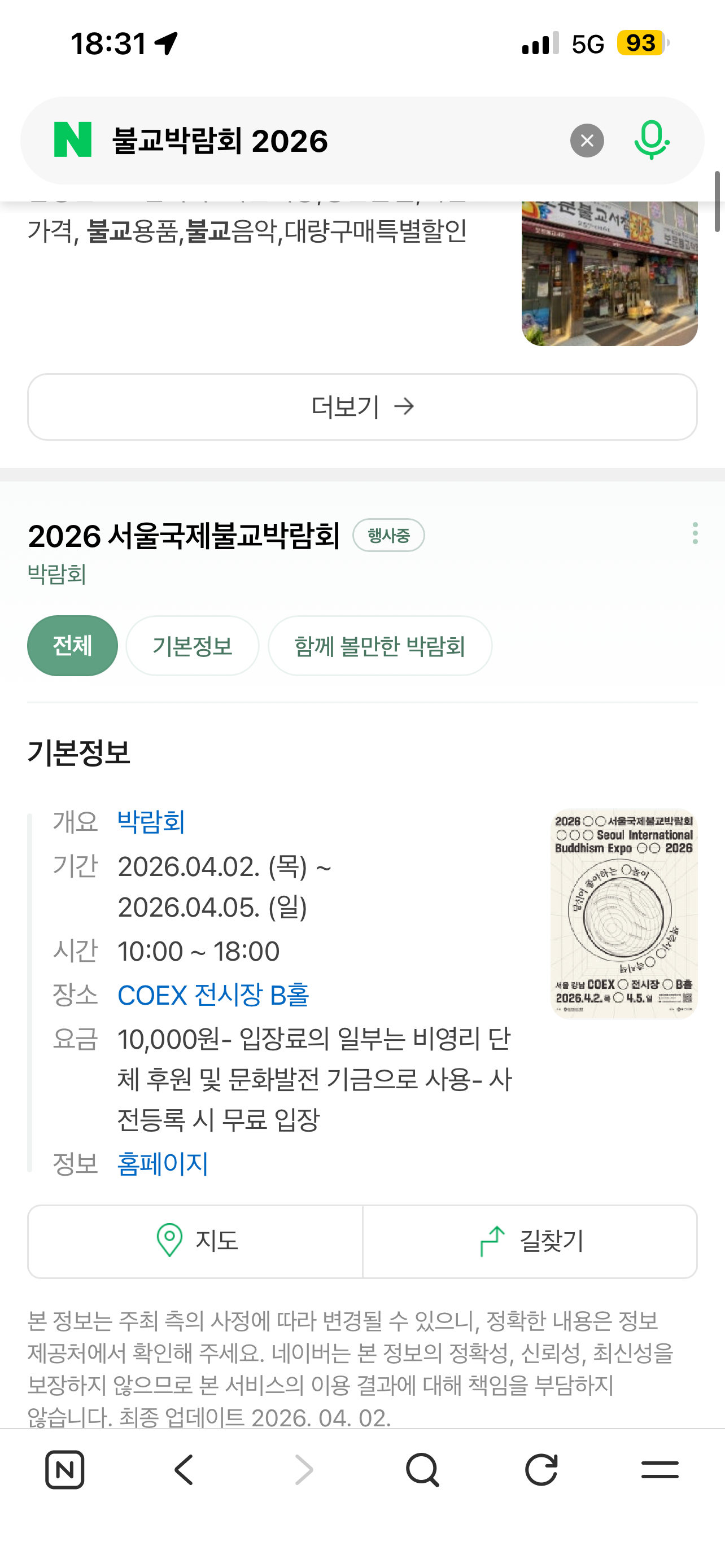
Task: Open the Buddhist shop storefront photo
Action: click(x=609, y=274)
